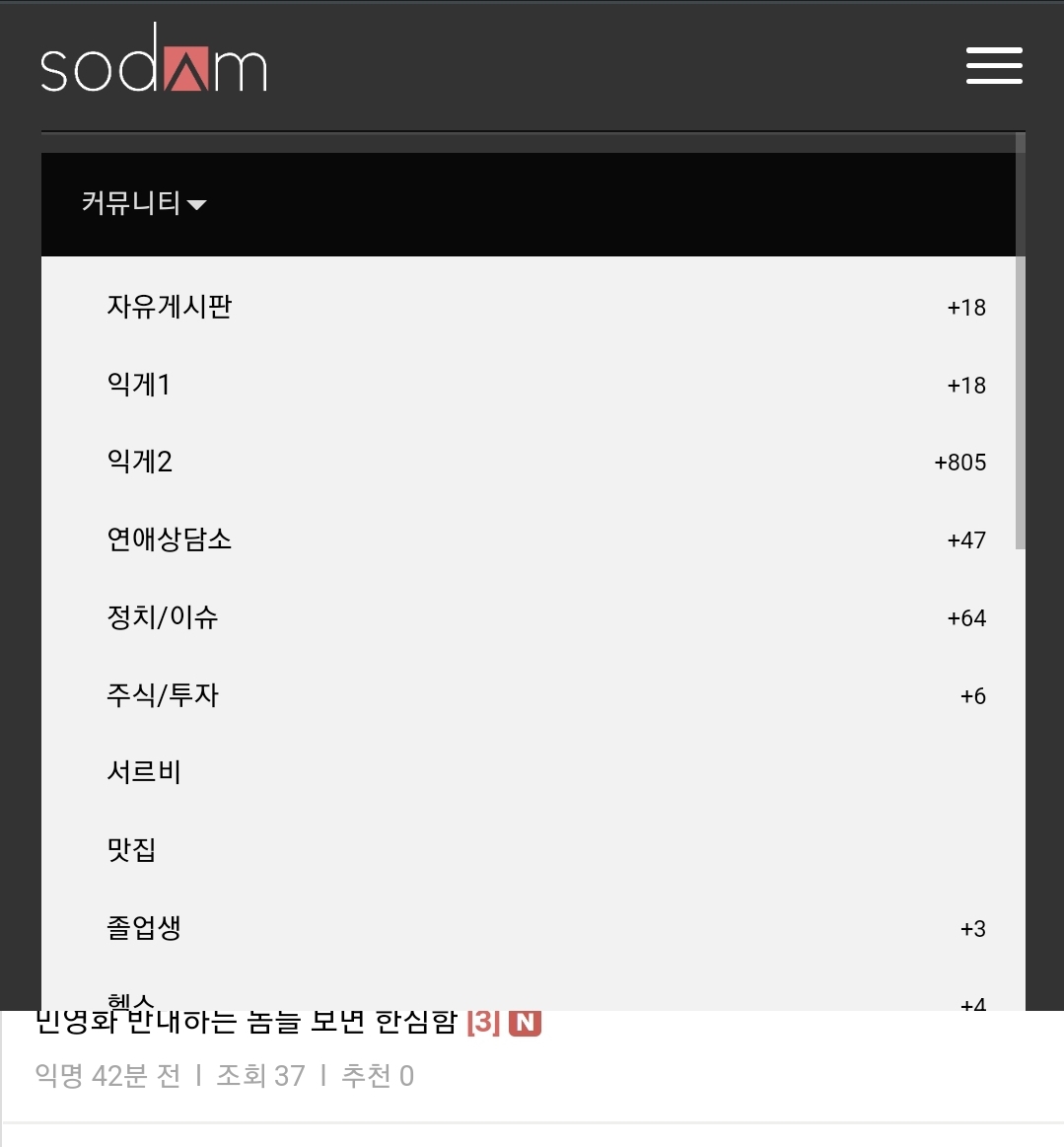Go to 익게1 board
Image resolution: width=1064 pixels, height=1147 pixels.
point(139,385)
